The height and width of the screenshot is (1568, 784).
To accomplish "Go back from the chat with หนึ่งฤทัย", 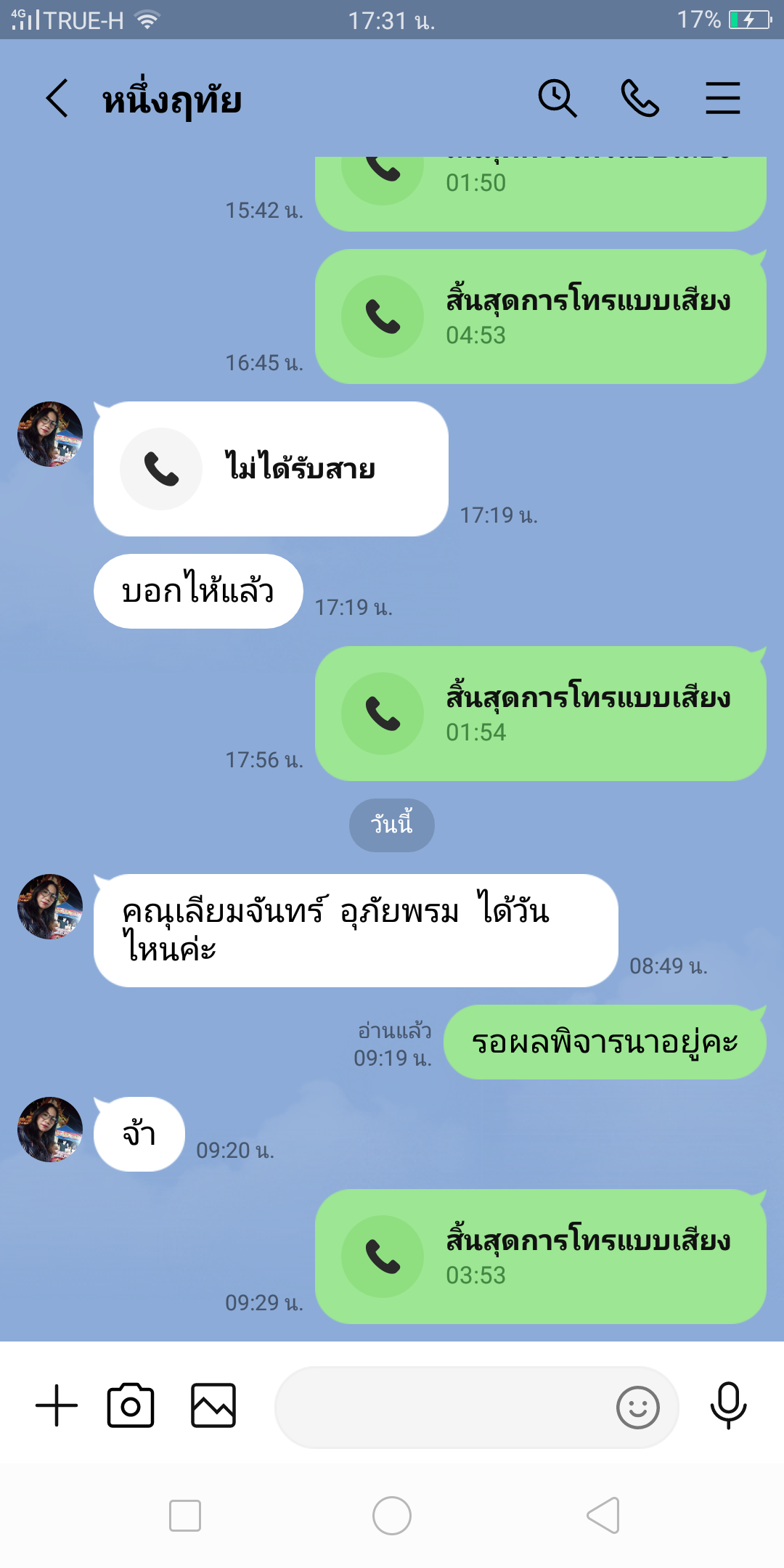I will point(57,98).
